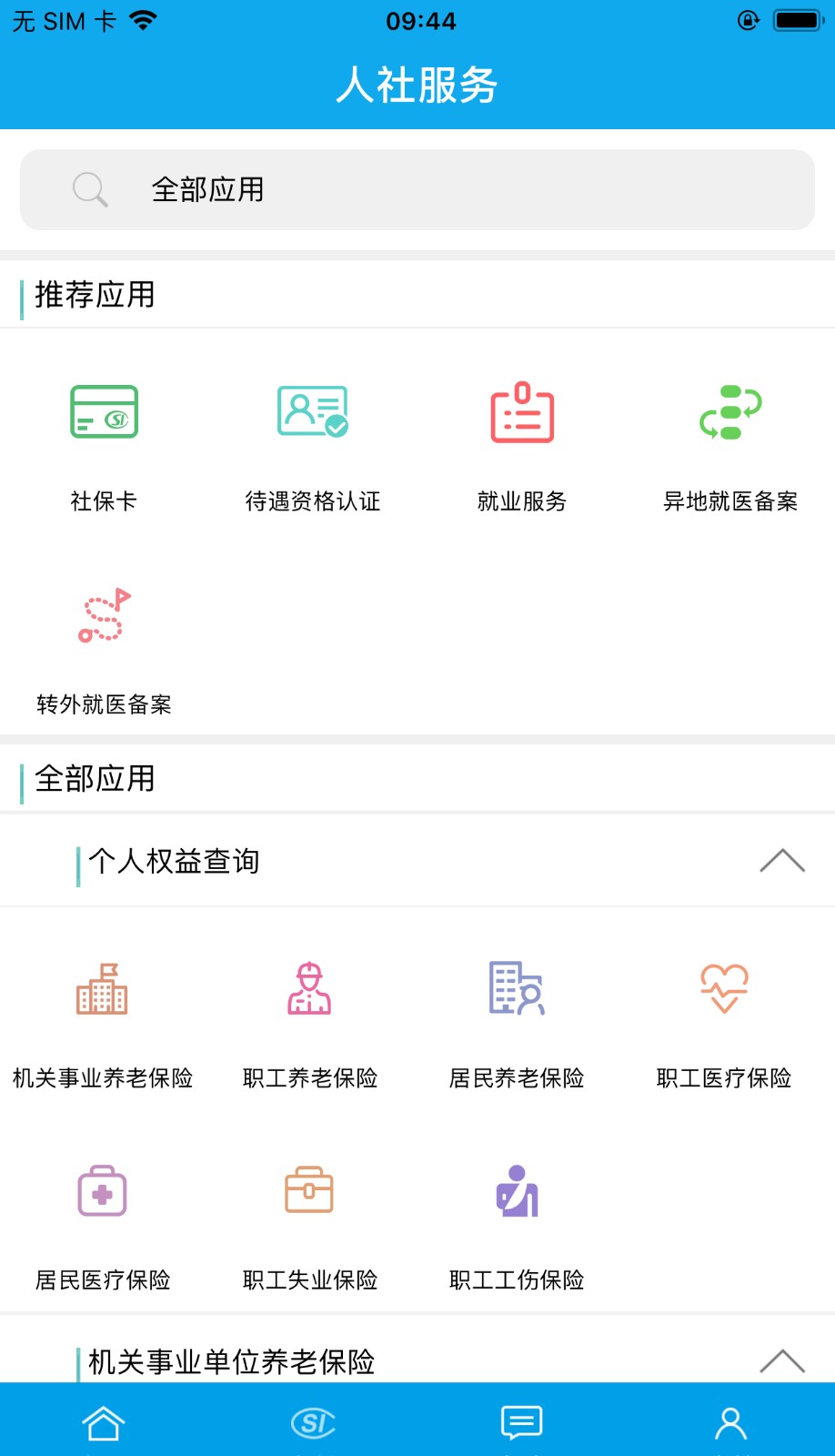Collapse the 个人权益查询 section
This screenshot has width=835, height=1456.
(x=781, y=861)
